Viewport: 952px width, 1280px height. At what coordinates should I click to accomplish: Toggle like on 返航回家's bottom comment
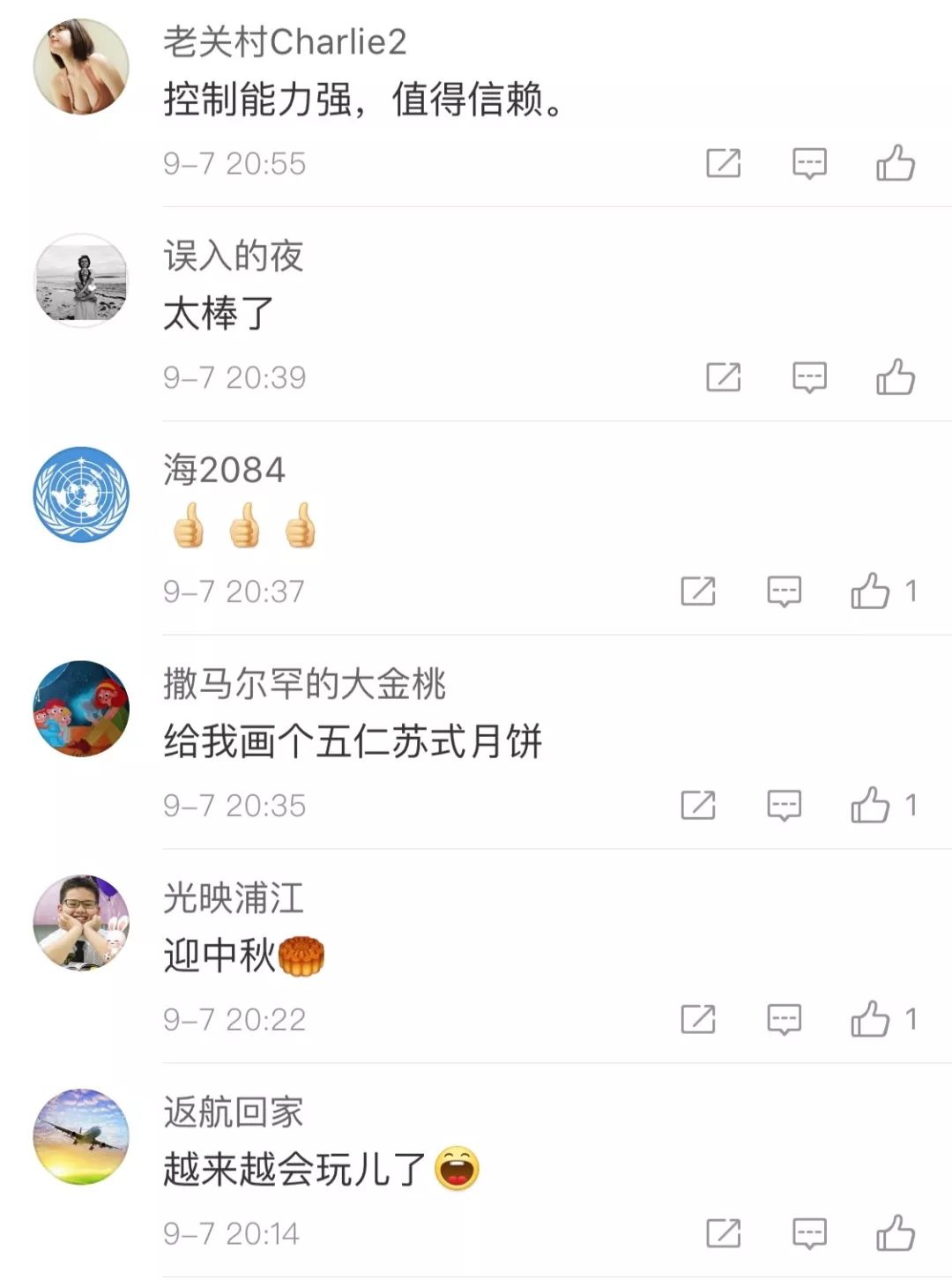897,1231
